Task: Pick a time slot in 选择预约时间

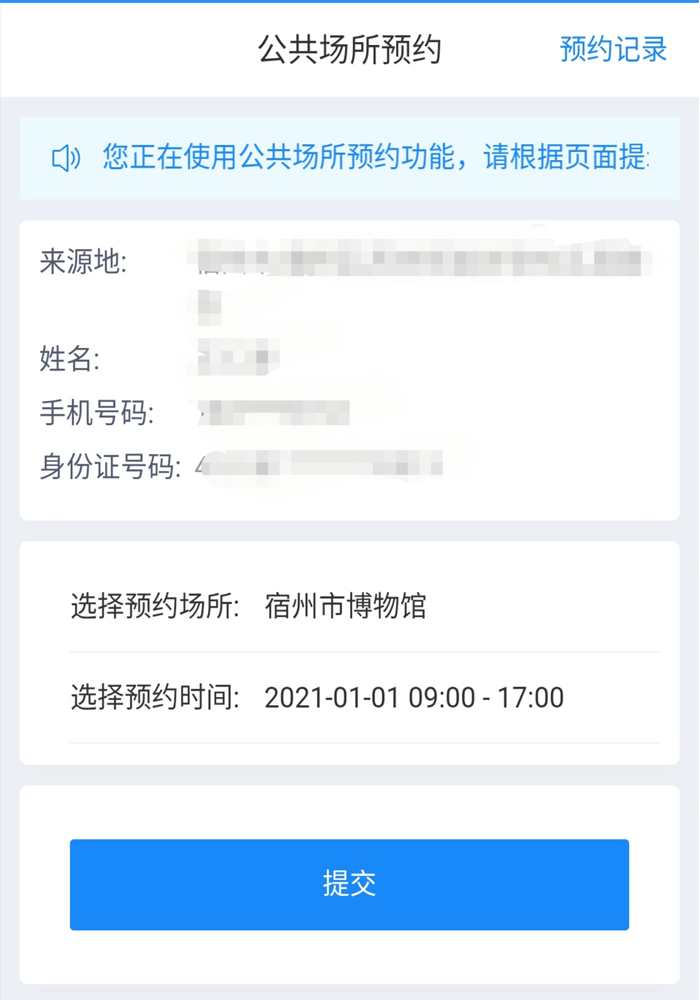Action: (x=414, y=697)
